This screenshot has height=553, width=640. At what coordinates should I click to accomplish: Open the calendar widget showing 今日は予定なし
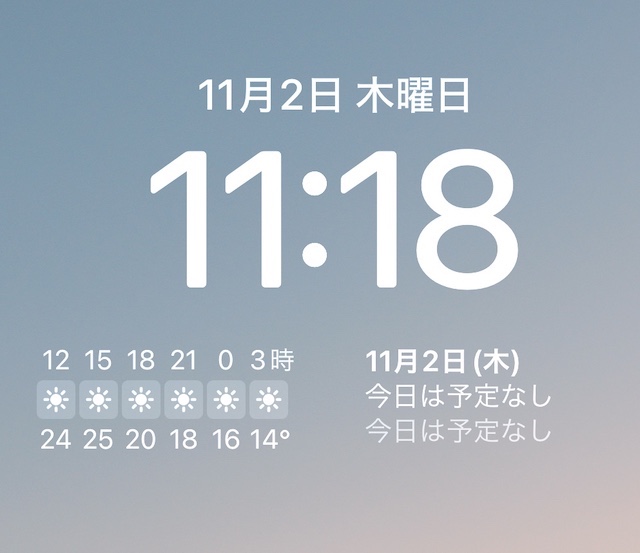pos(459,397)
